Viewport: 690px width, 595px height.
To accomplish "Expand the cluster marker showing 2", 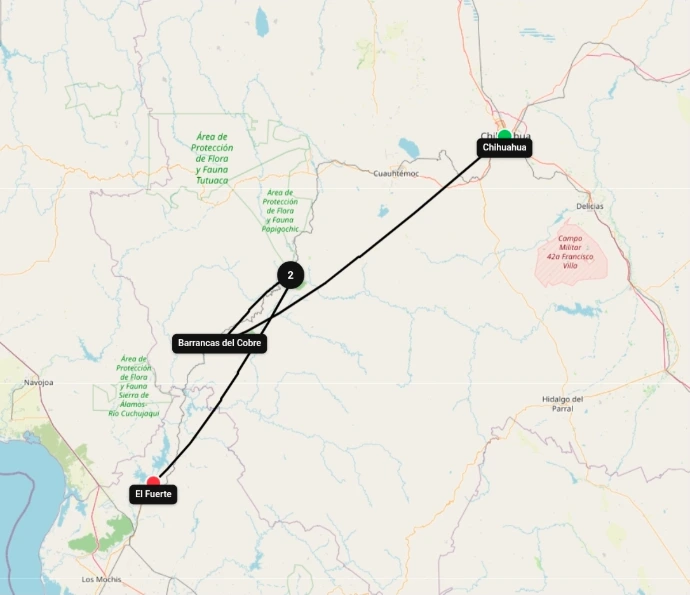I will click(290, 275).
